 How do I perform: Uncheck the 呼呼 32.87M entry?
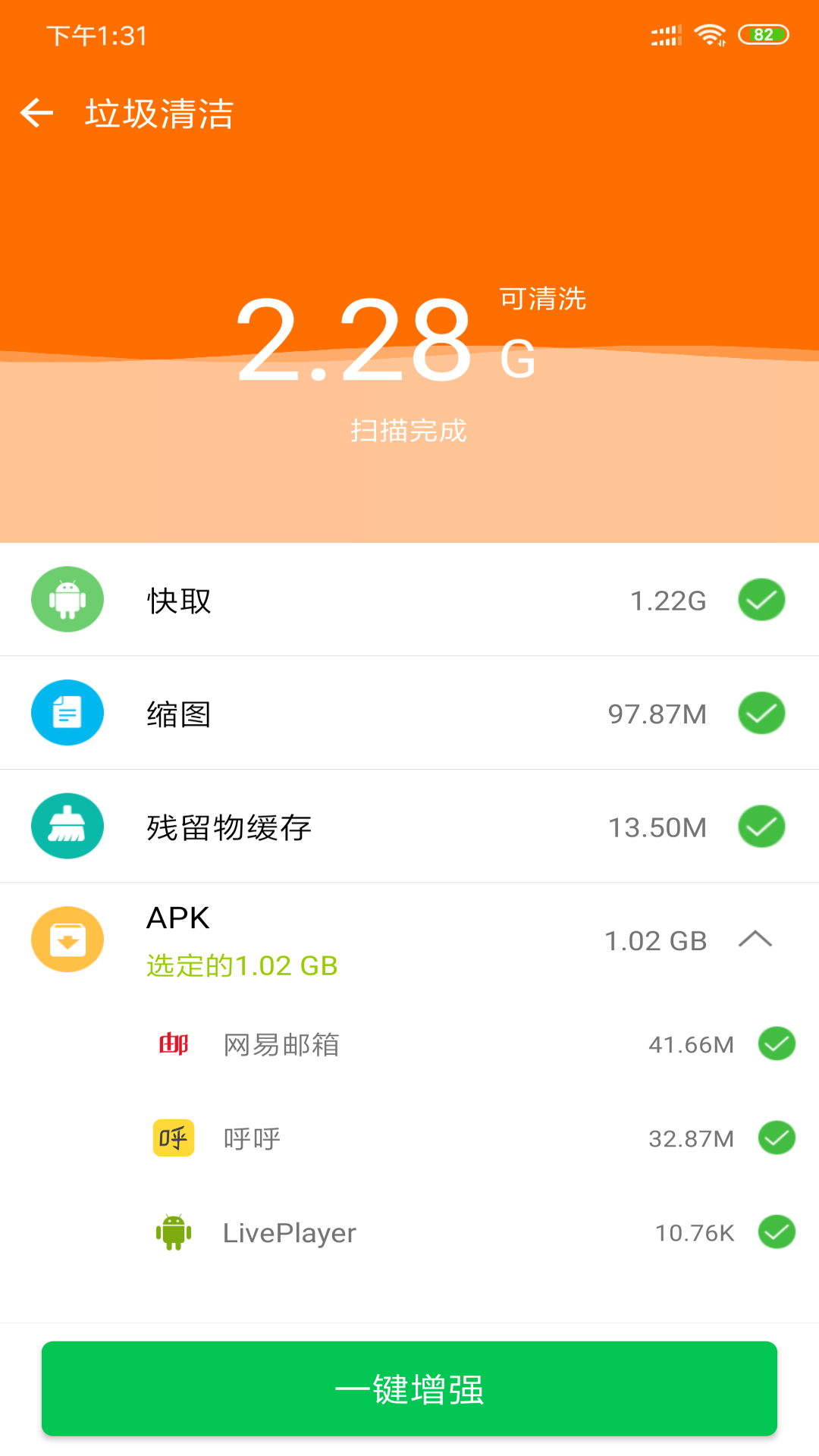[x=777, y=1137]
